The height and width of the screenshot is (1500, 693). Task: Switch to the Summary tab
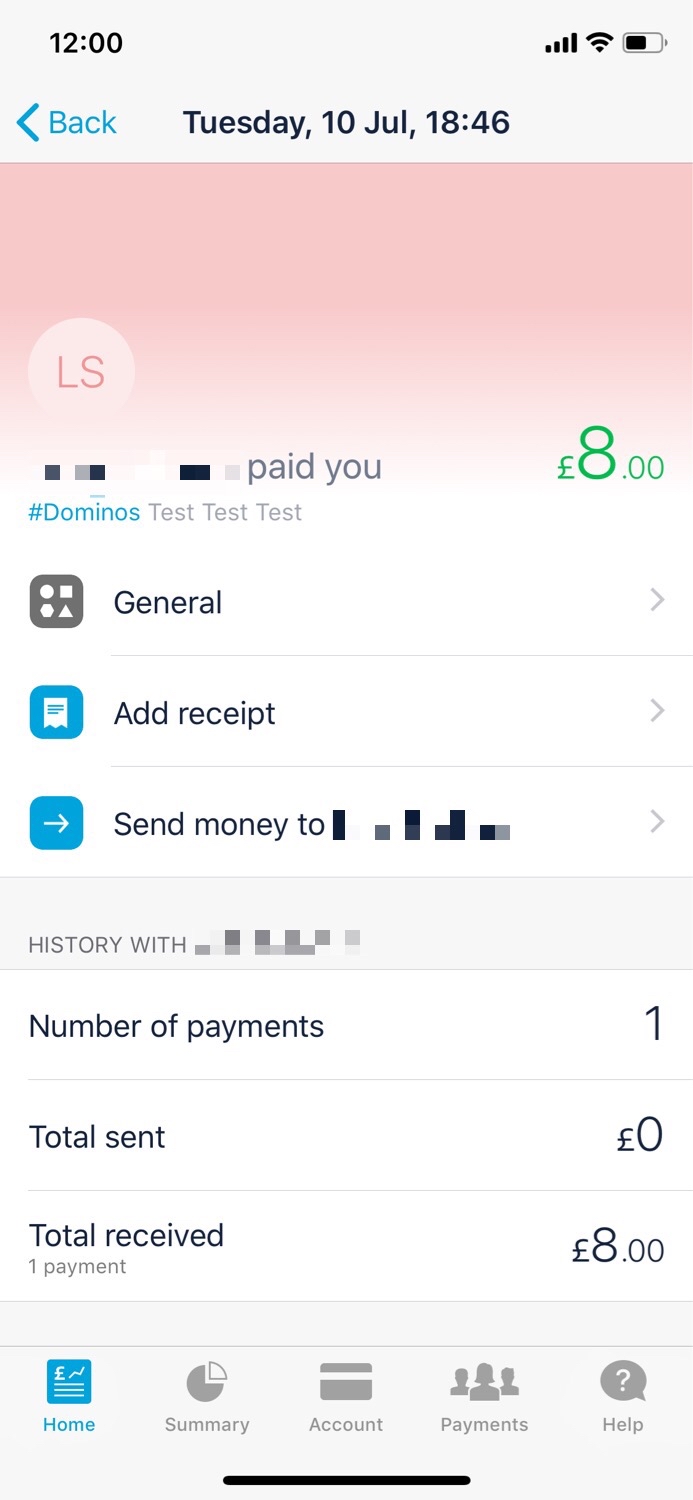[207, 1397]
